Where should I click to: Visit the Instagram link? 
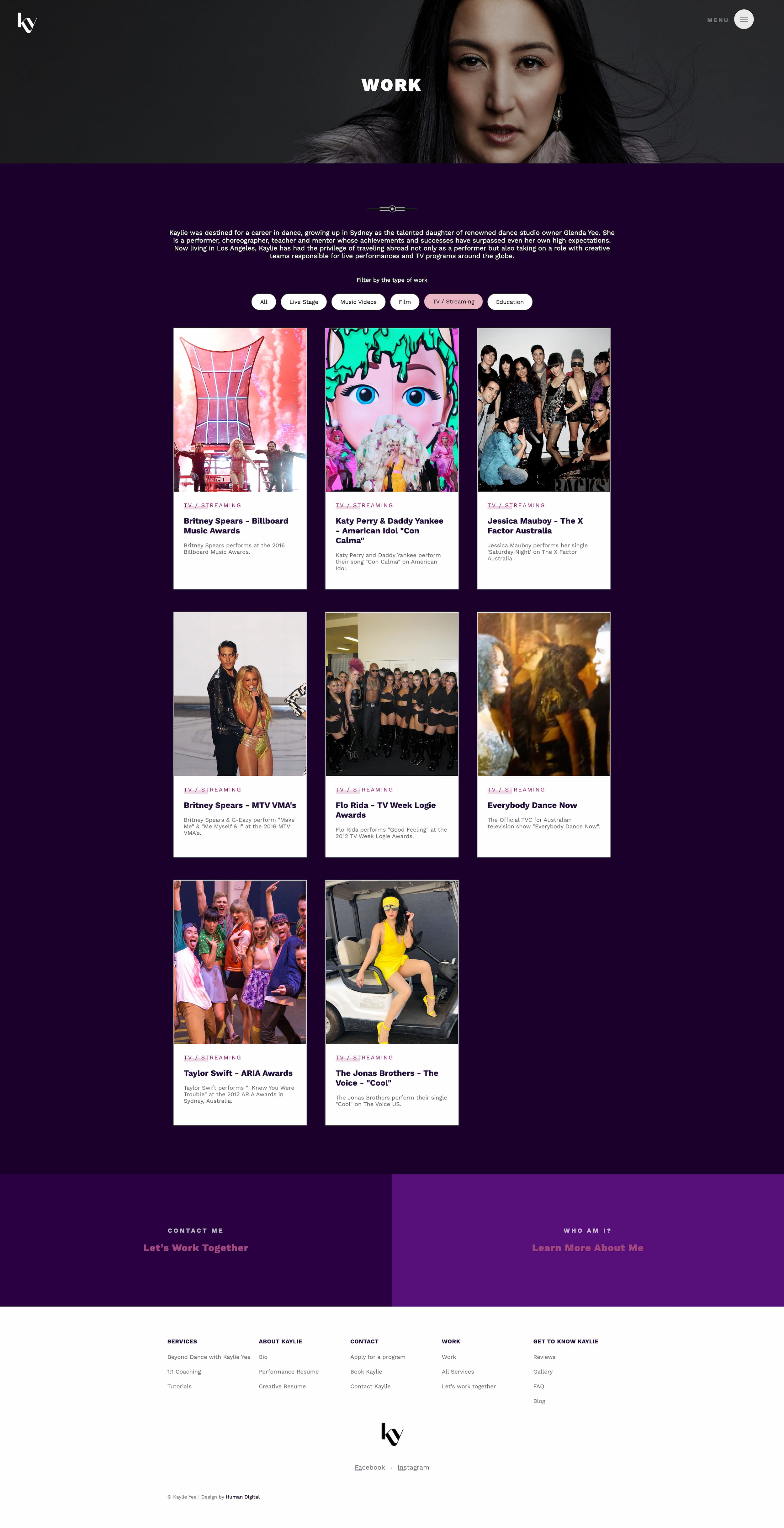coord(413,1467)
